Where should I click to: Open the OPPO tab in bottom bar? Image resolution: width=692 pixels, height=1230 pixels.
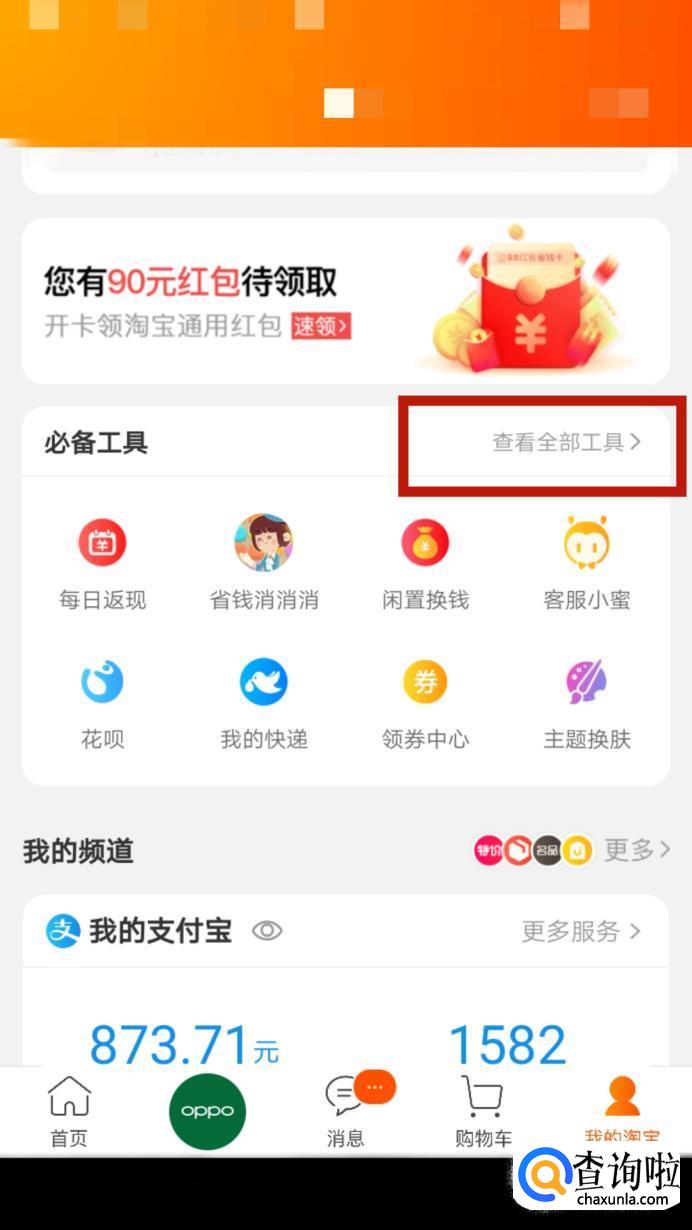pyautogui.click(x=207, y=1111)
